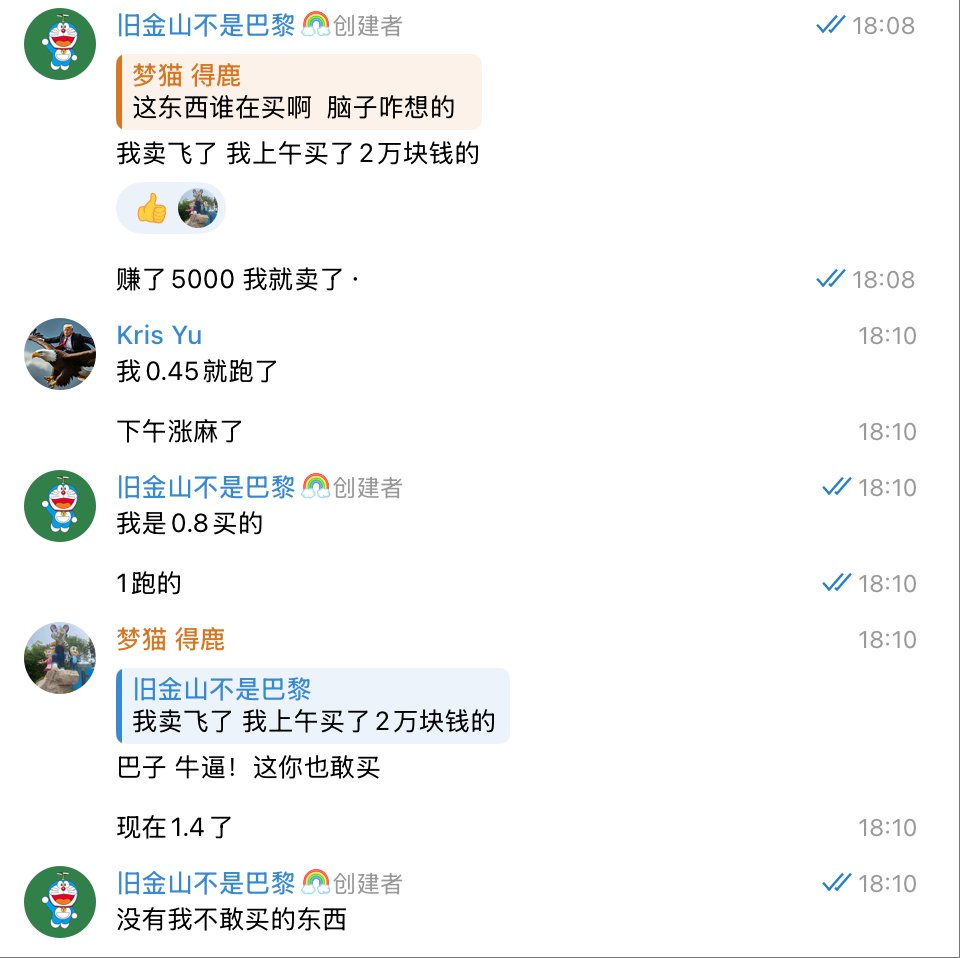Screen dimensions: 960x958
Task: Jump to quoted reply from 旧金山不是巴黎
Action: click(x=312, y=706)
